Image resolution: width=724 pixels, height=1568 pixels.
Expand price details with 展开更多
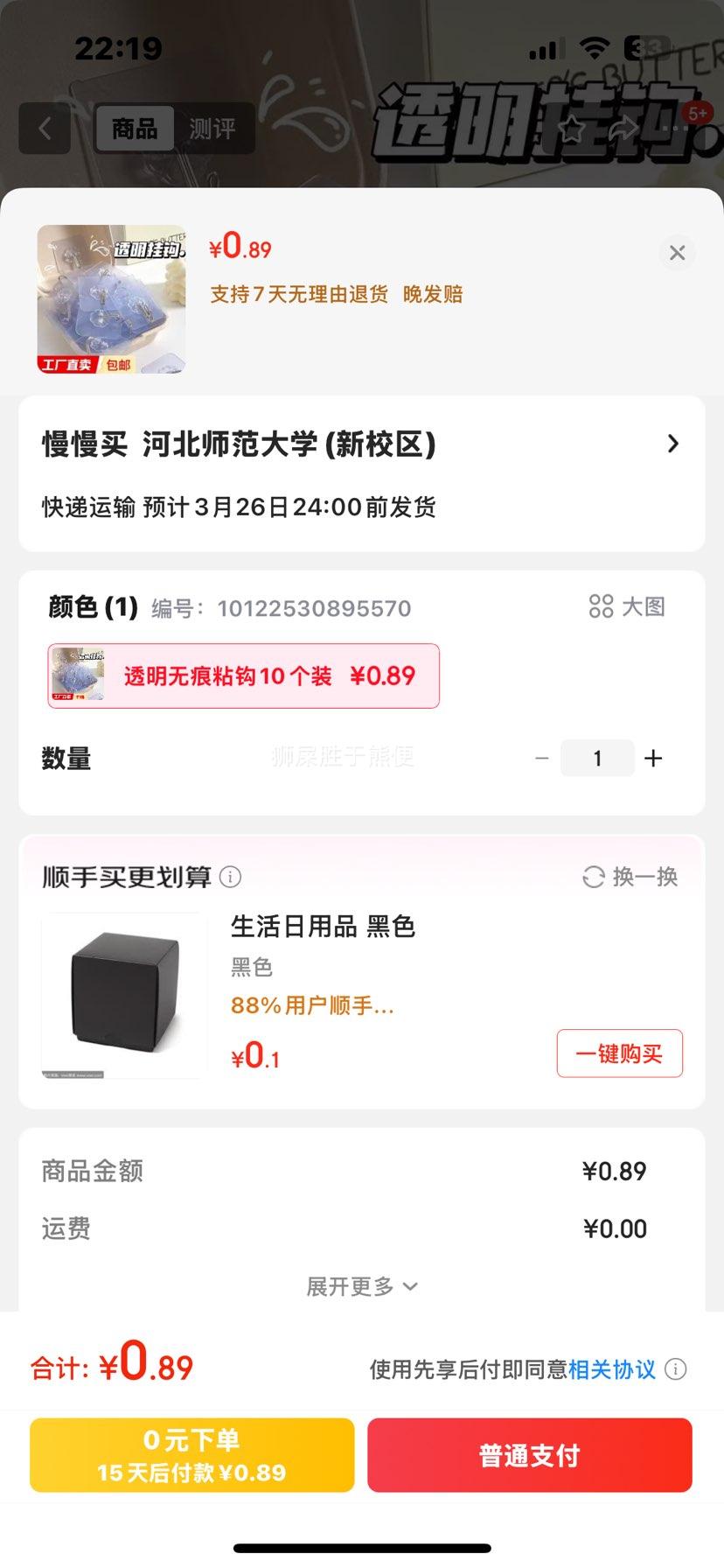tap(362, 1286)
